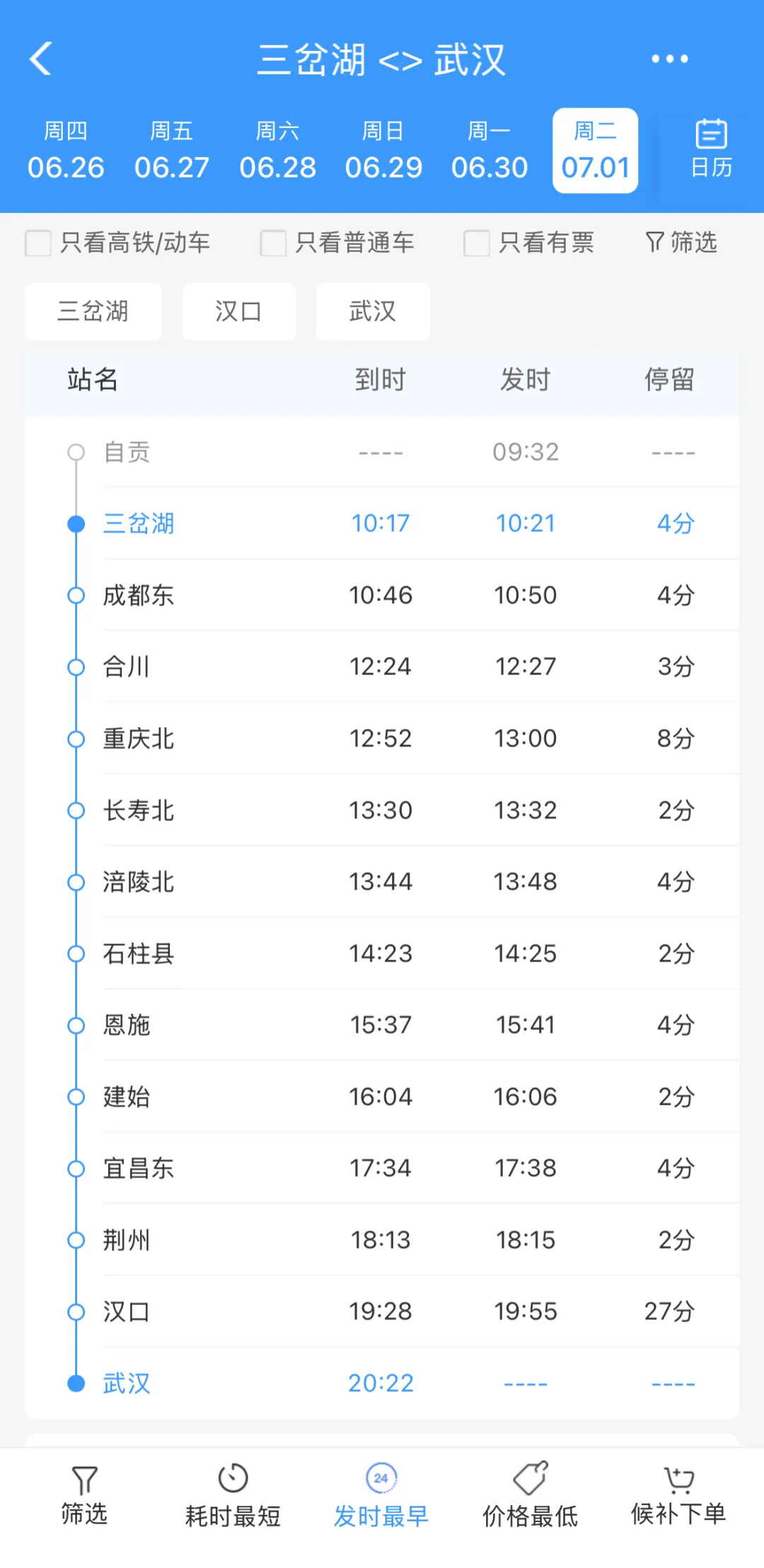Open the 日历 calendar picker
764x1568 pixels.
tap(711, 149)
